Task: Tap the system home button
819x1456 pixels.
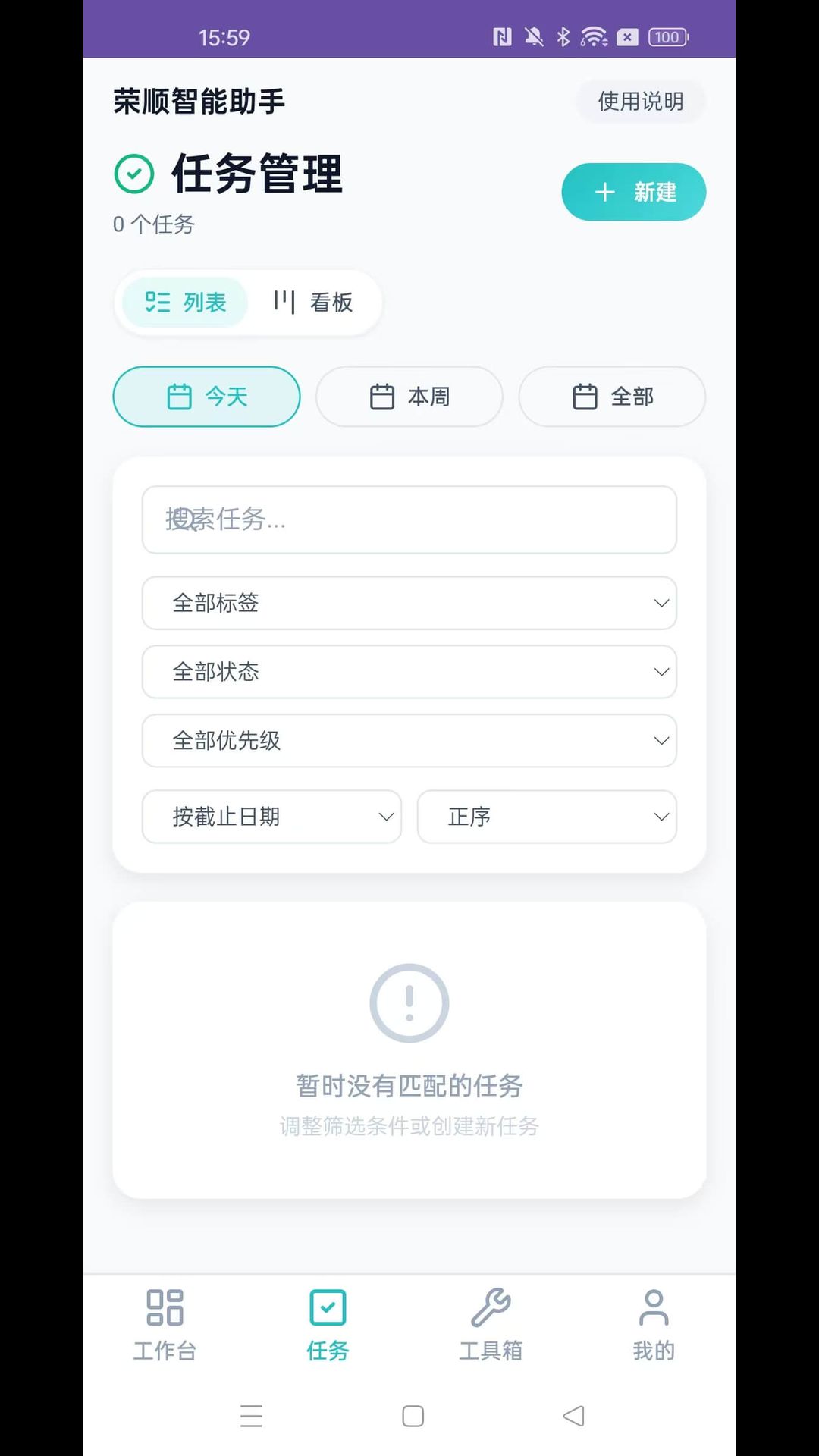Action: pyautogui.click(x=413, y=1416)
